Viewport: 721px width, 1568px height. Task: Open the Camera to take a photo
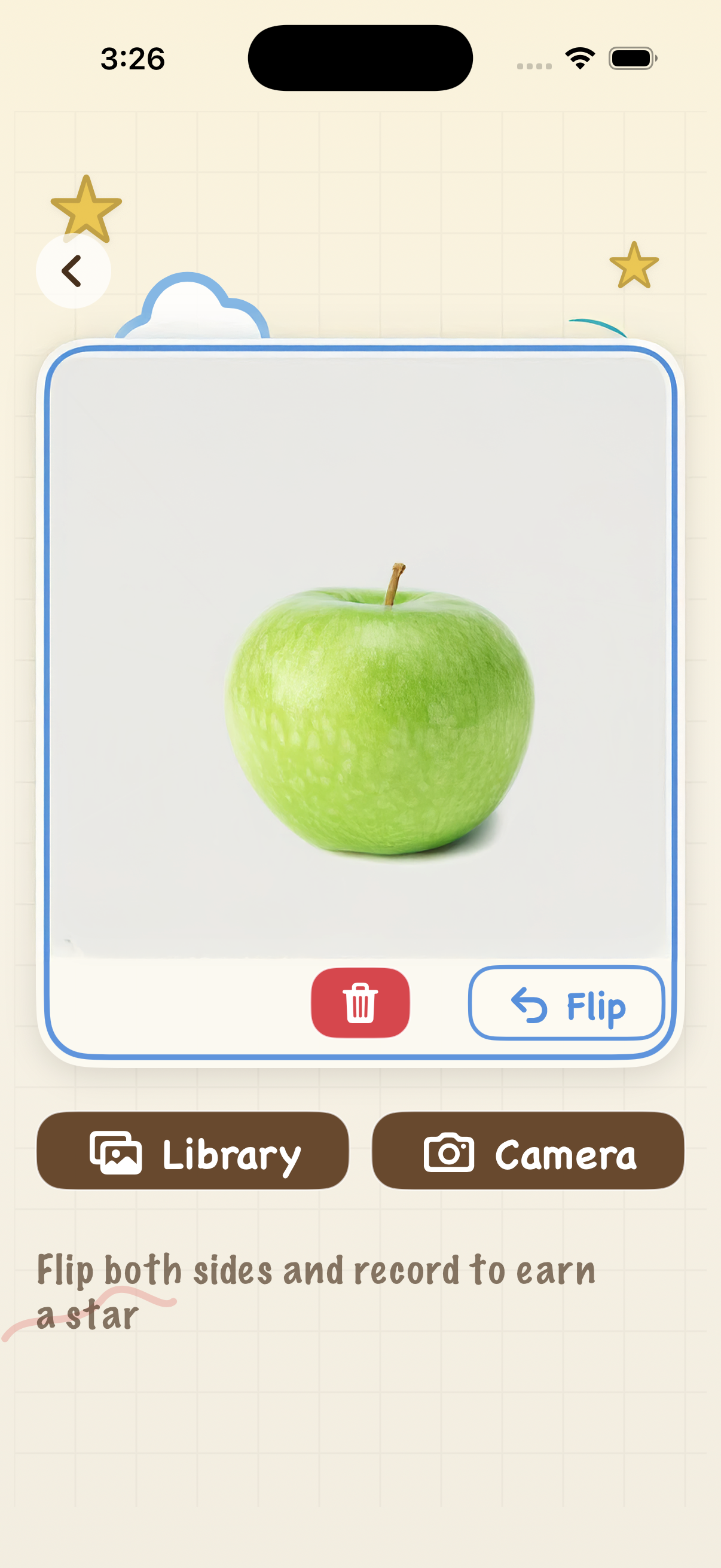tap(527, 1151)
